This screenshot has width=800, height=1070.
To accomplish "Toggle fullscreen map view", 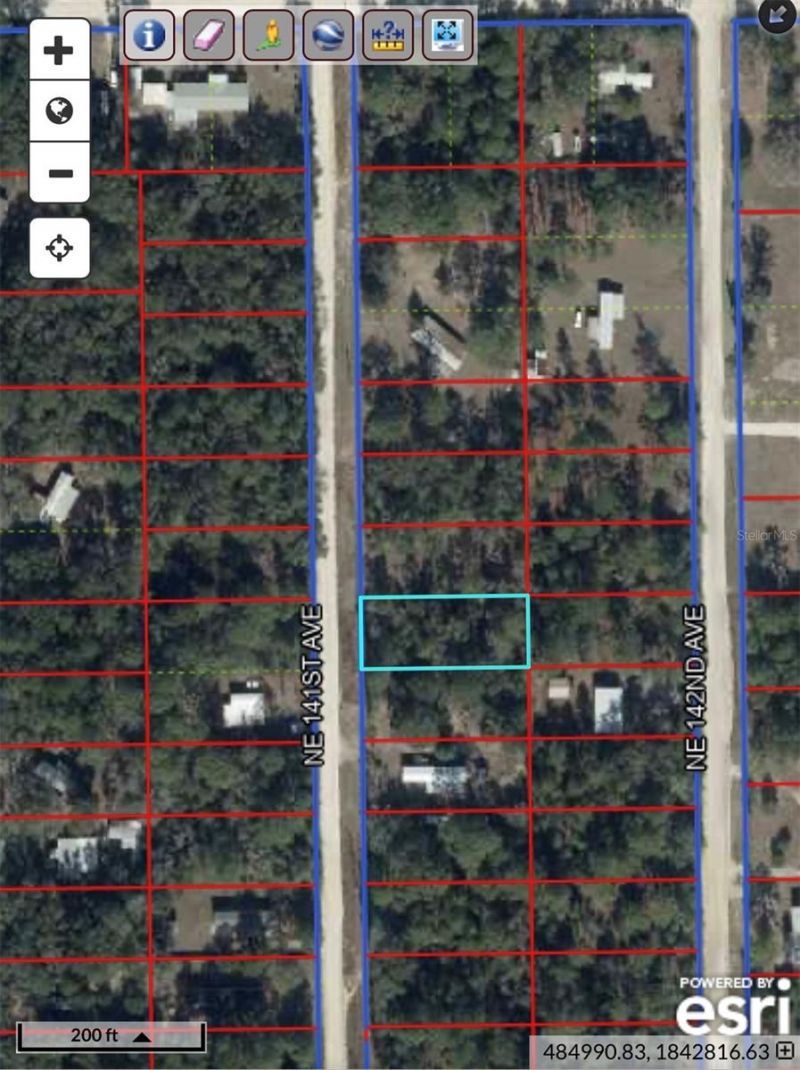I will [447, 36].
